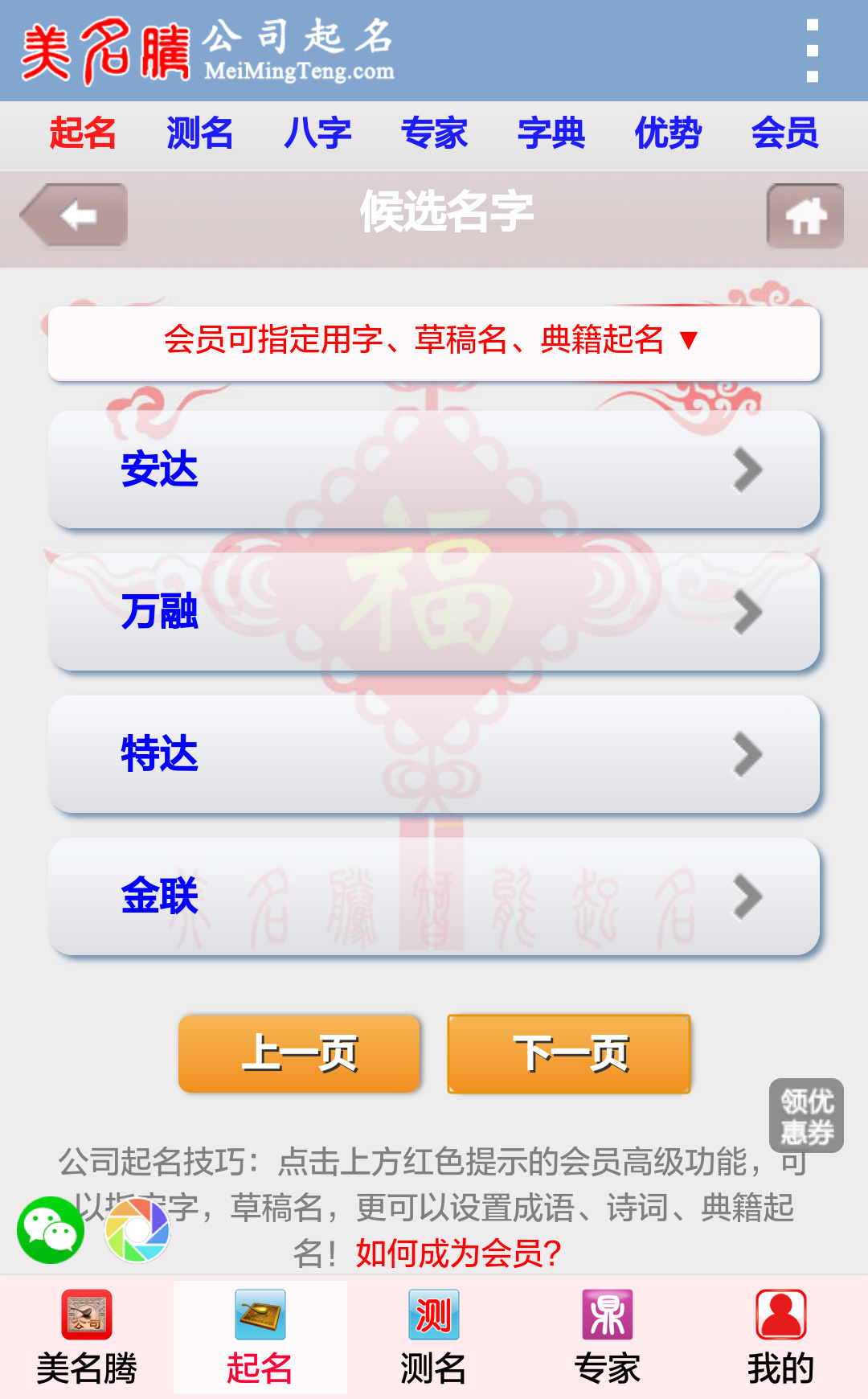
Task: Expand the 会员可指定用字 dropdown banner
Action: [433, 342]
